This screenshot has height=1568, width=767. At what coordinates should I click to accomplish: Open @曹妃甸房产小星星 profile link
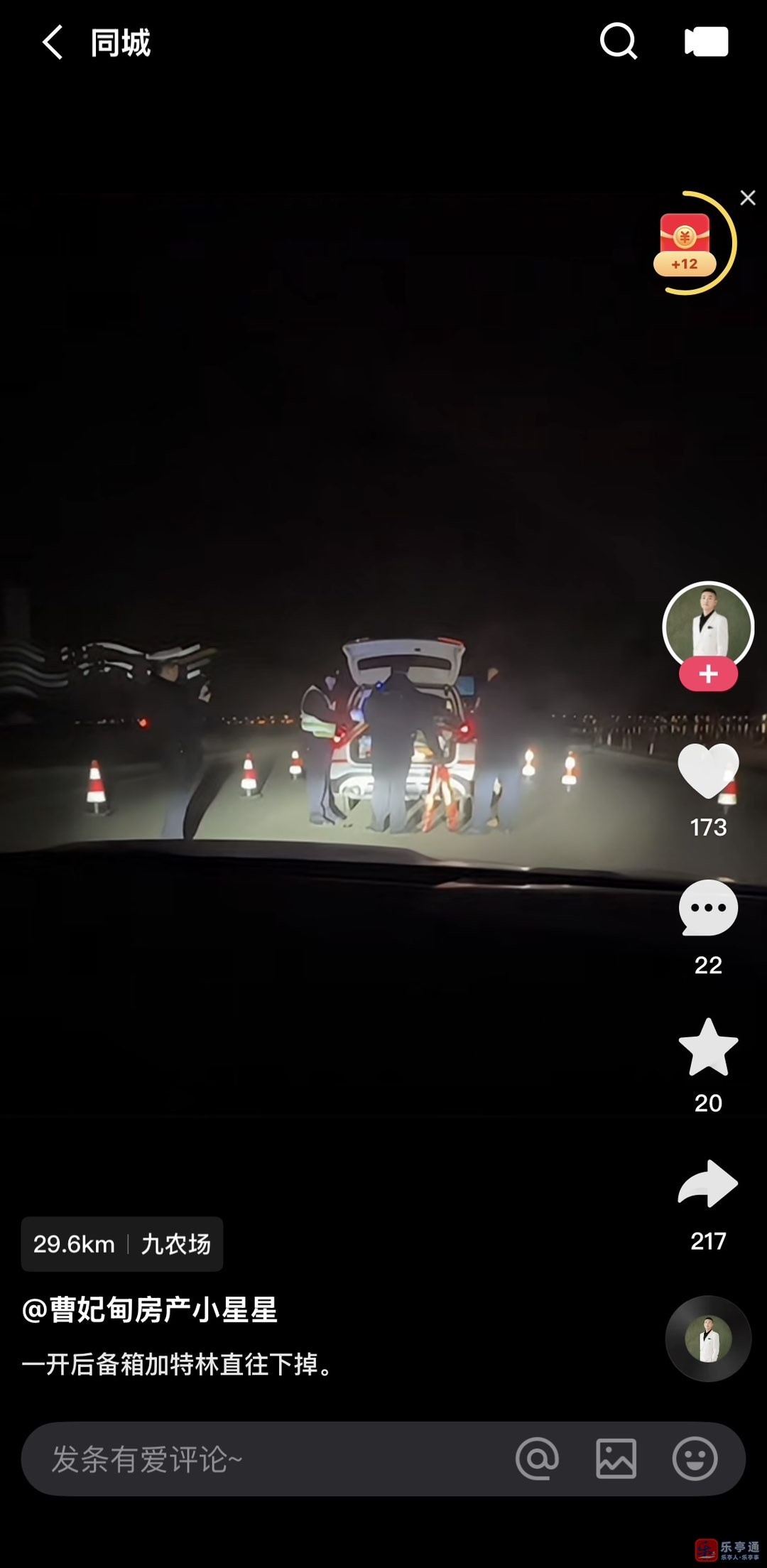[149, 1309]
